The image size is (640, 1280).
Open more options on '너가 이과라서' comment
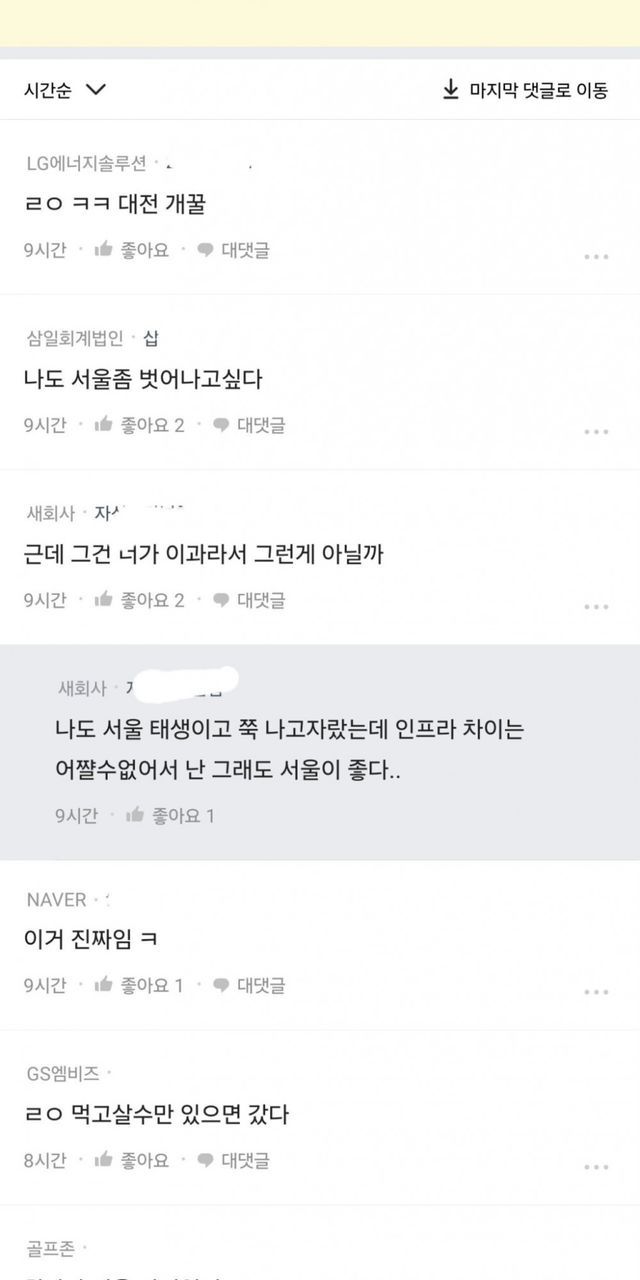(596, 607)
